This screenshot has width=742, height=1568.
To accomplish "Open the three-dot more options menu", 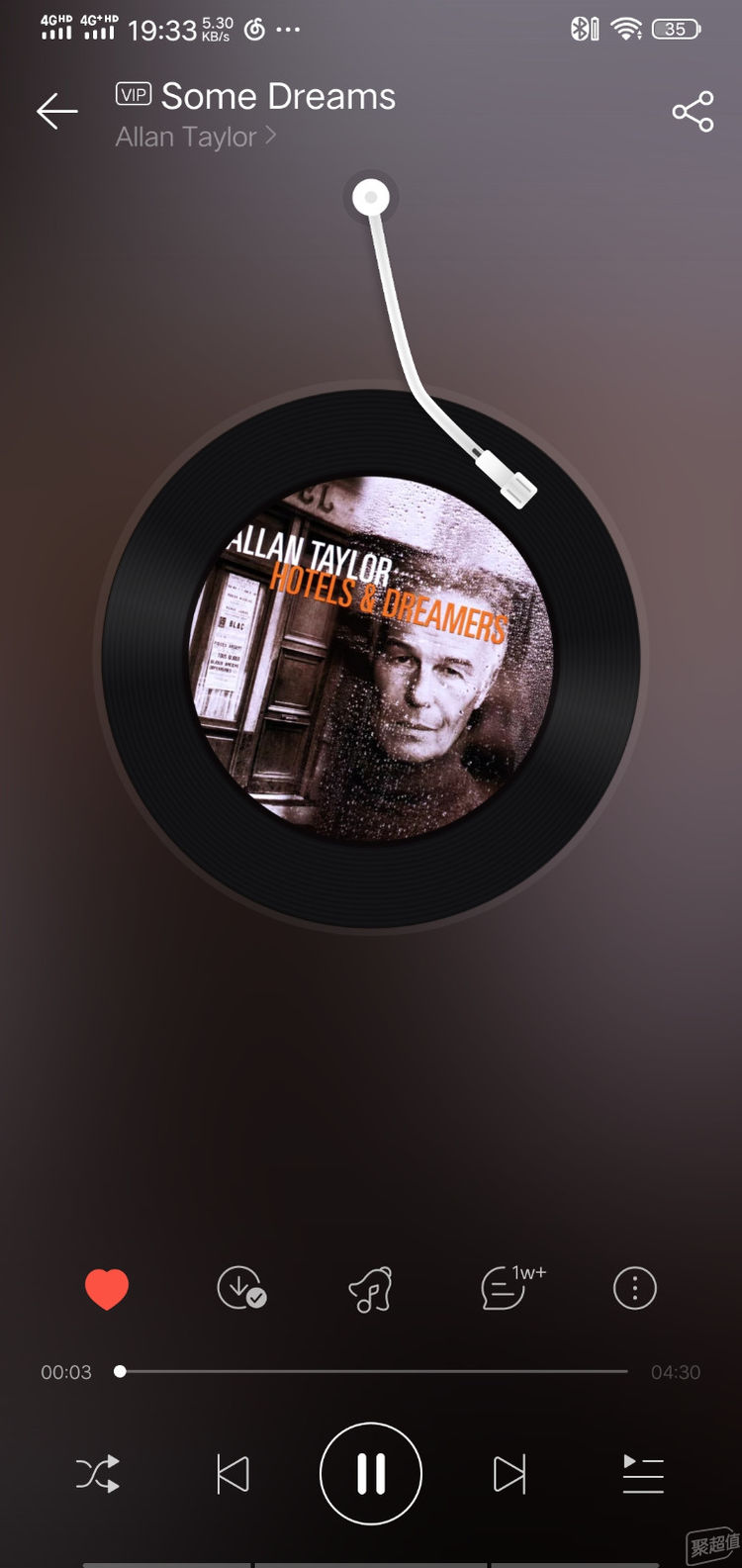I will click(634, 1289).
